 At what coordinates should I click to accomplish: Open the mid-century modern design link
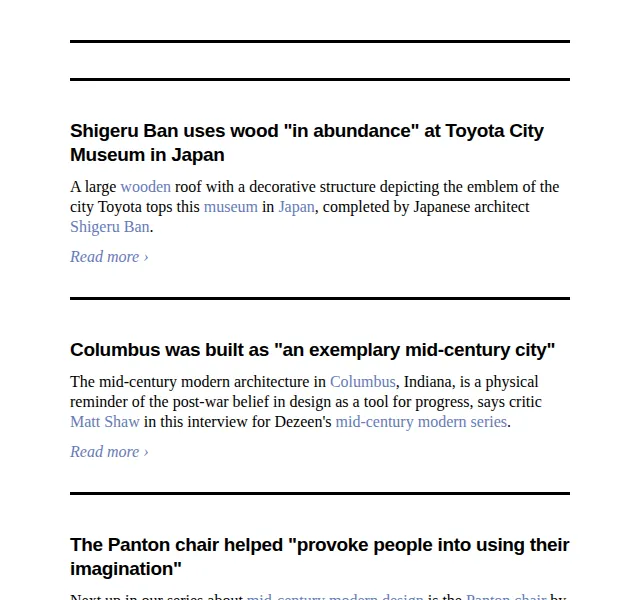pos(335,597)
